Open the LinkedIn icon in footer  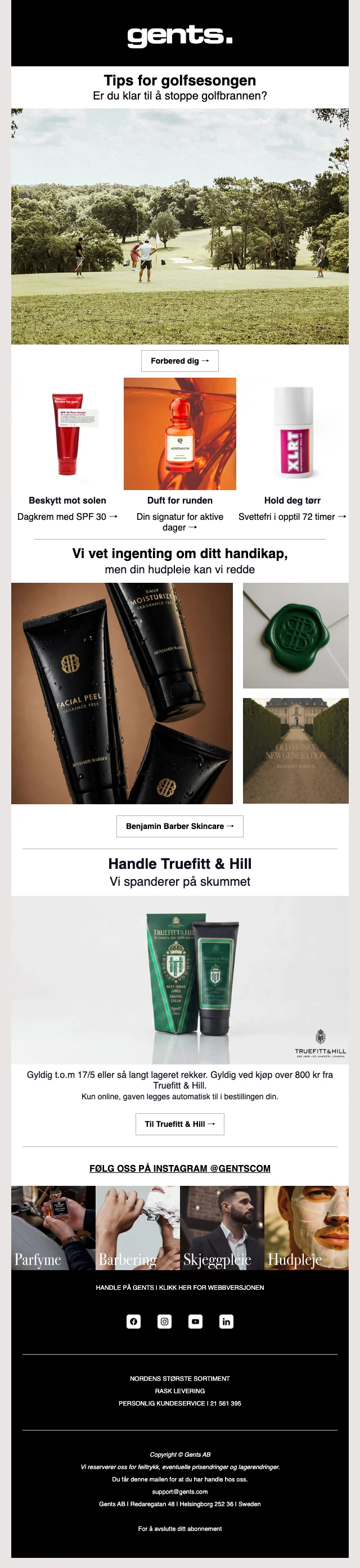[x=227, y=1321]
